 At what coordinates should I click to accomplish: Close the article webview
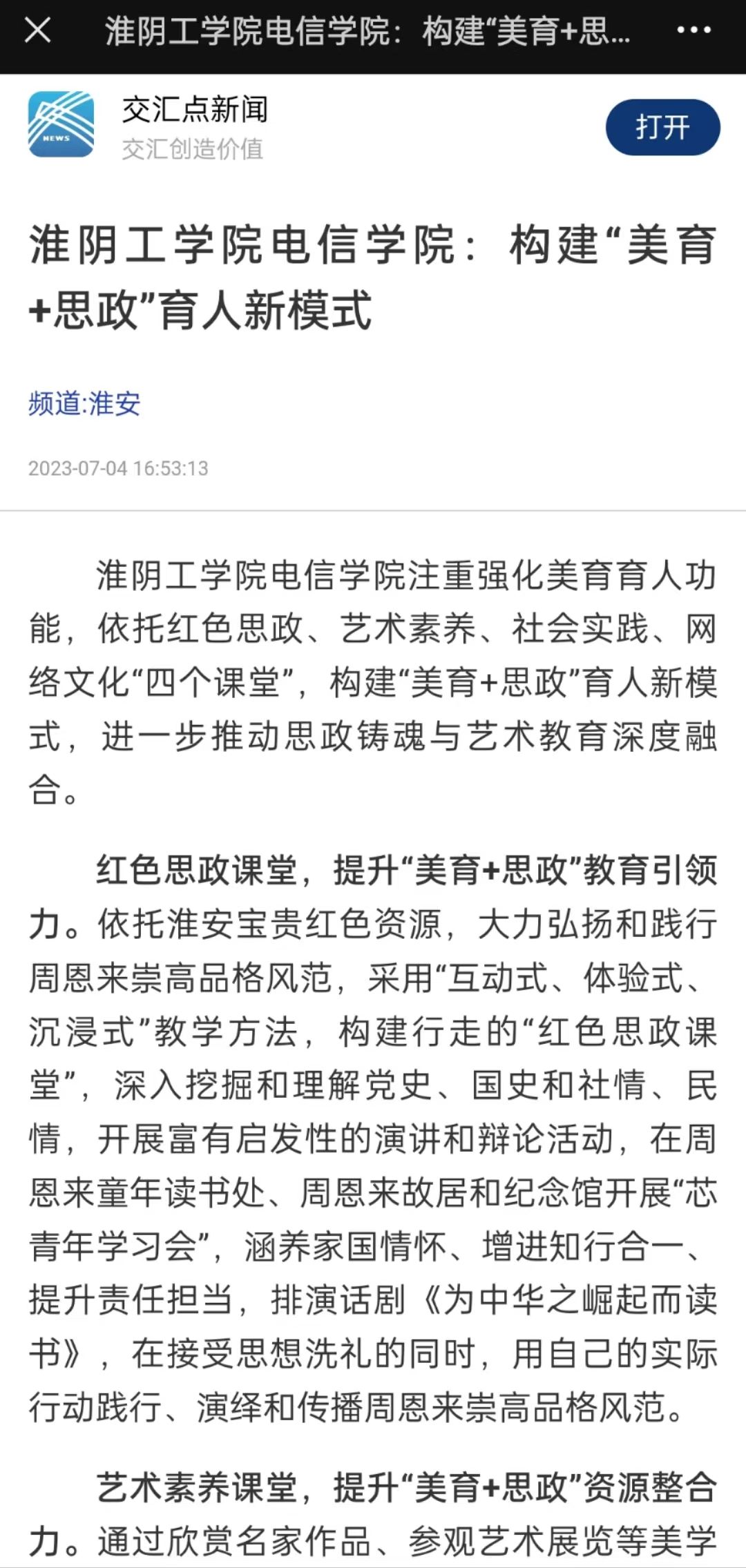(37, 31)
